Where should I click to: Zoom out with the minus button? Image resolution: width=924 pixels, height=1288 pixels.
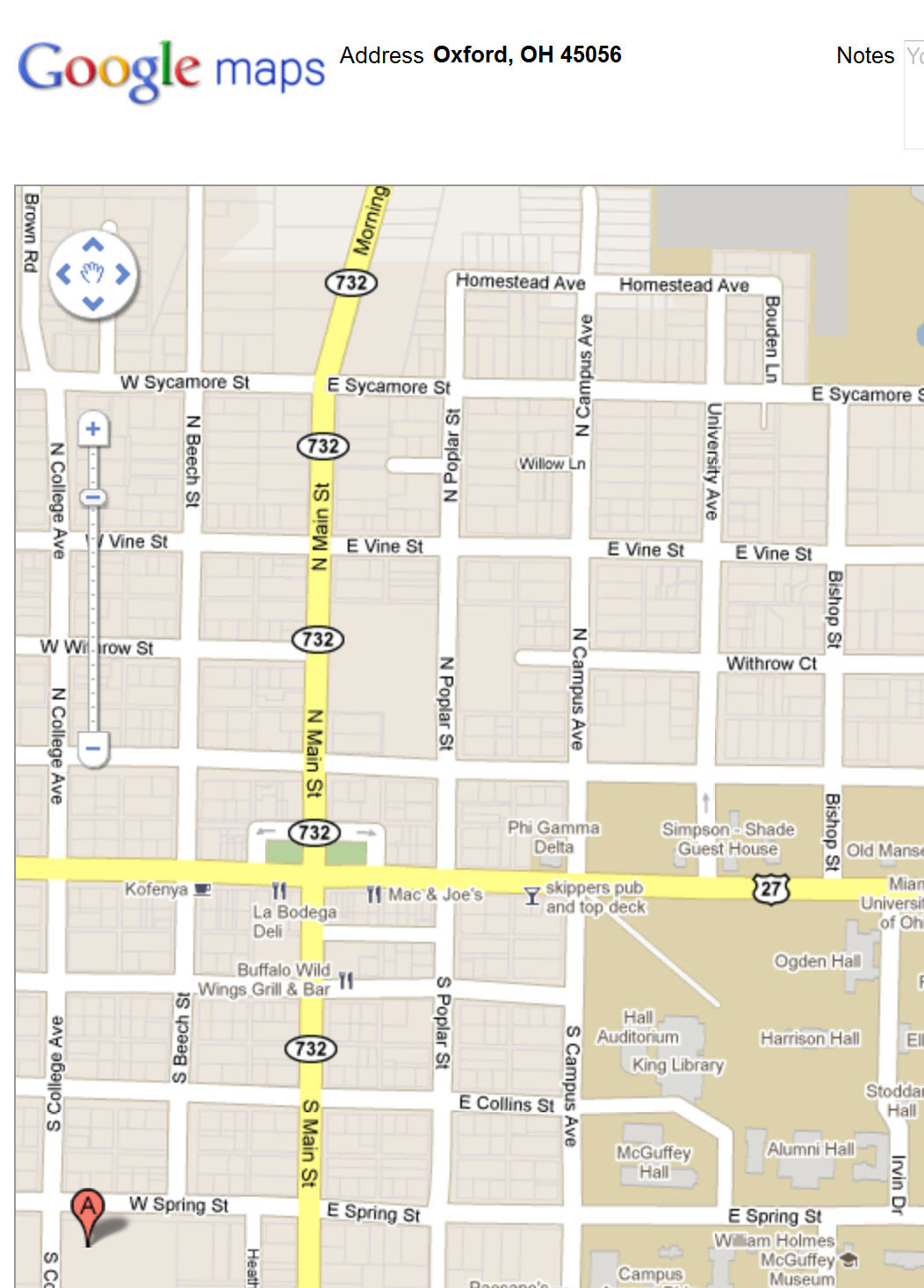click(x=93, y=749)
